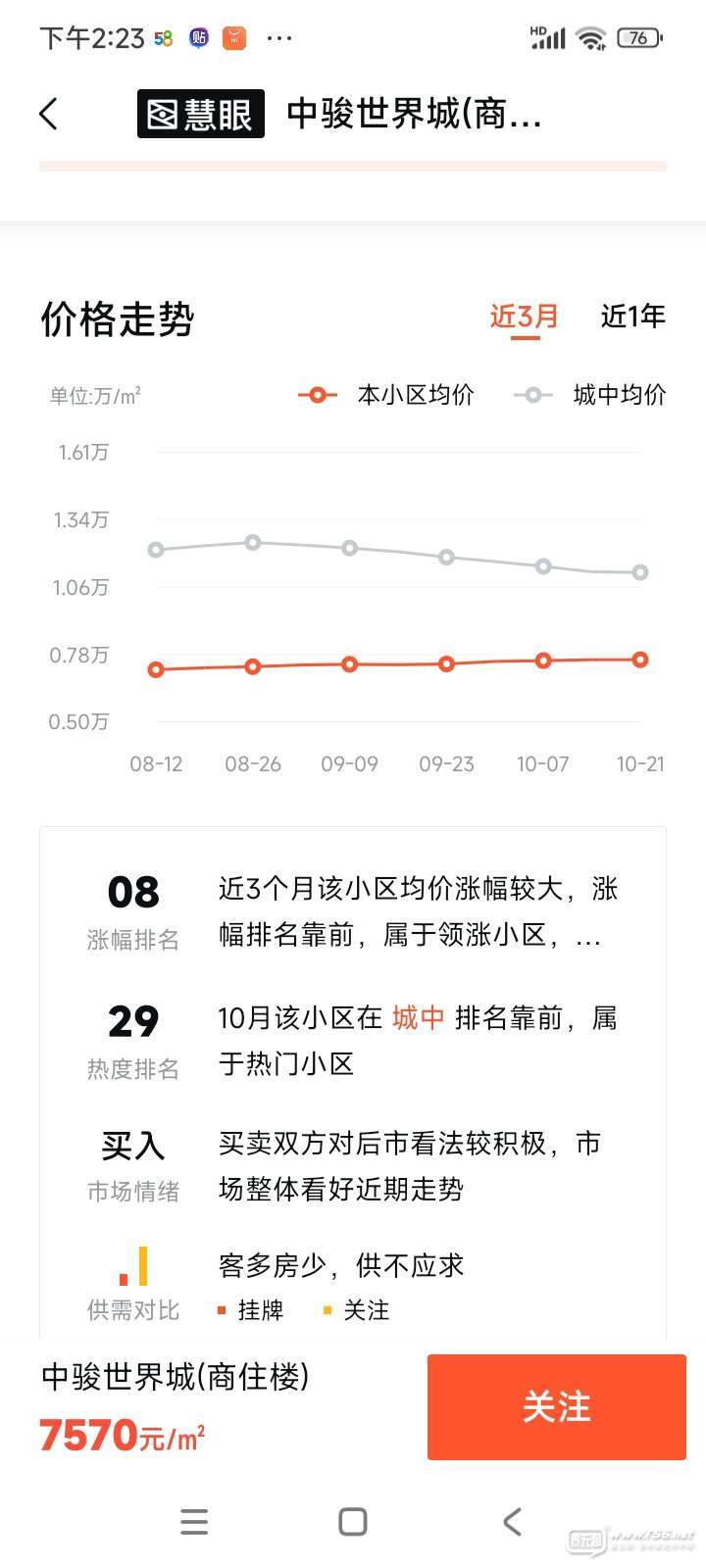
Task: Switch to the 近1年 price trend tab
Action: pos(633,317)
